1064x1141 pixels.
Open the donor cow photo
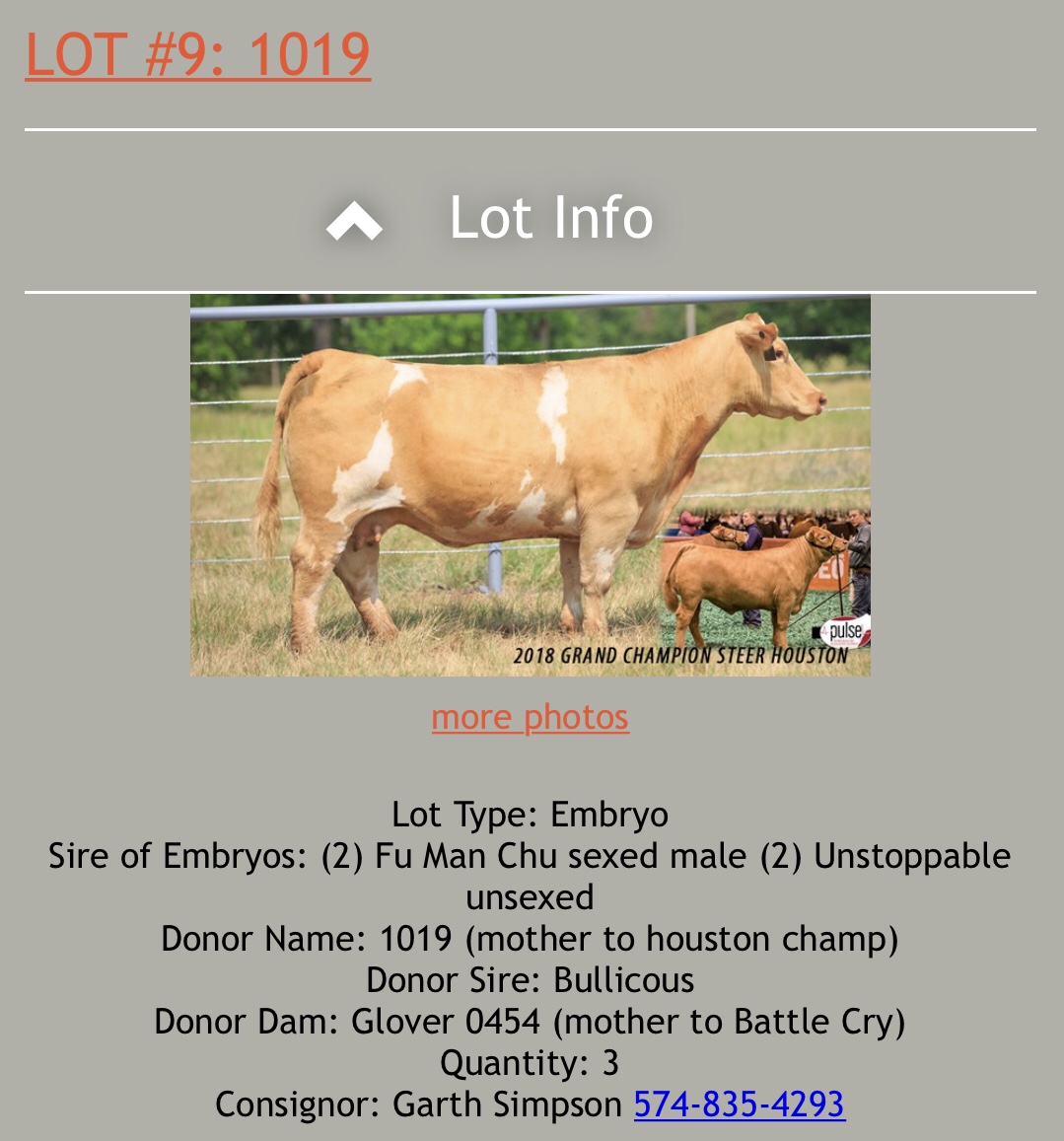(530, 485)
